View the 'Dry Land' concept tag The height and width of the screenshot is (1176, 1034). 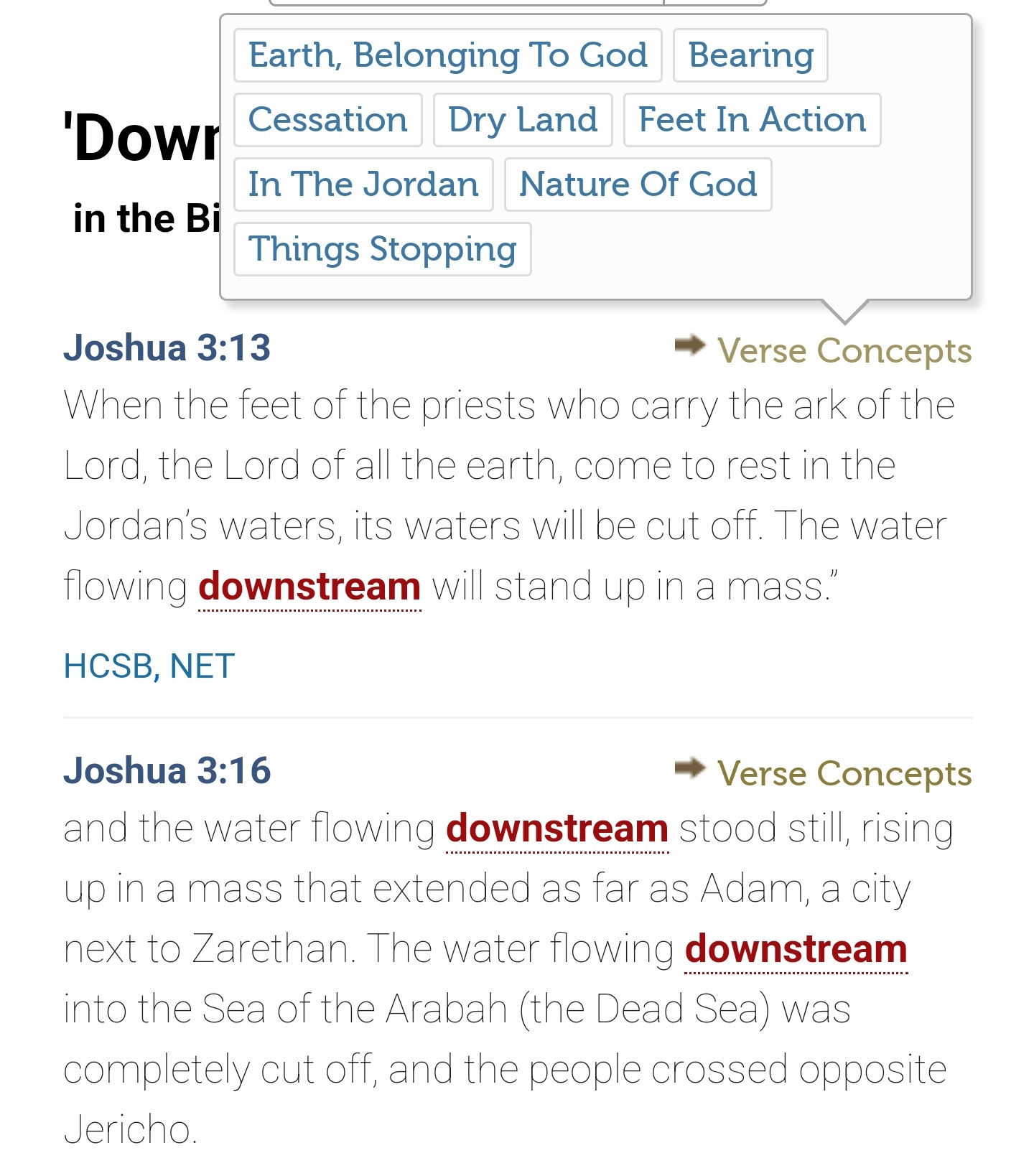pyautogui.click(x=522, y=119)
